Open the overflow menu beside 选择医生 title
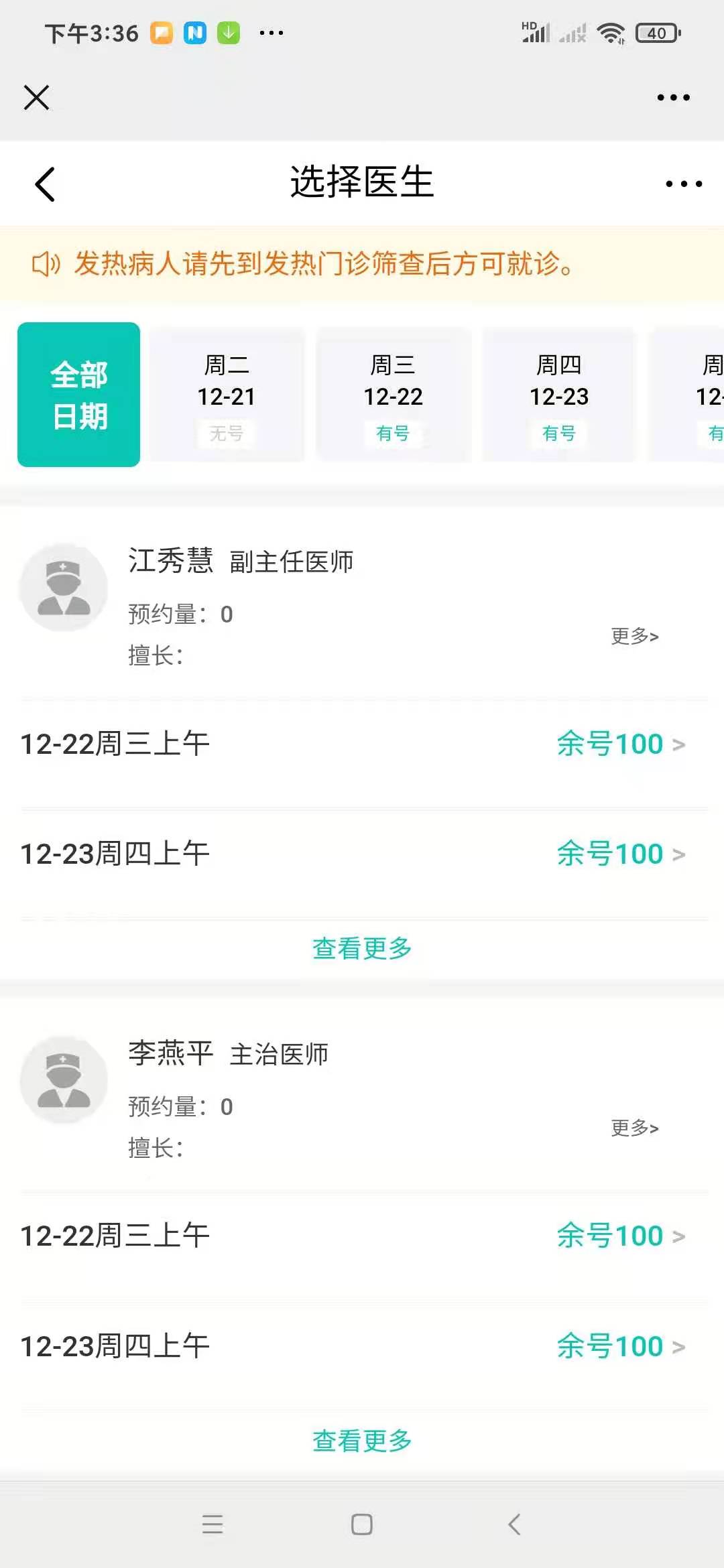The height and width of the screenshot is (1568, 724). point(684,184)
